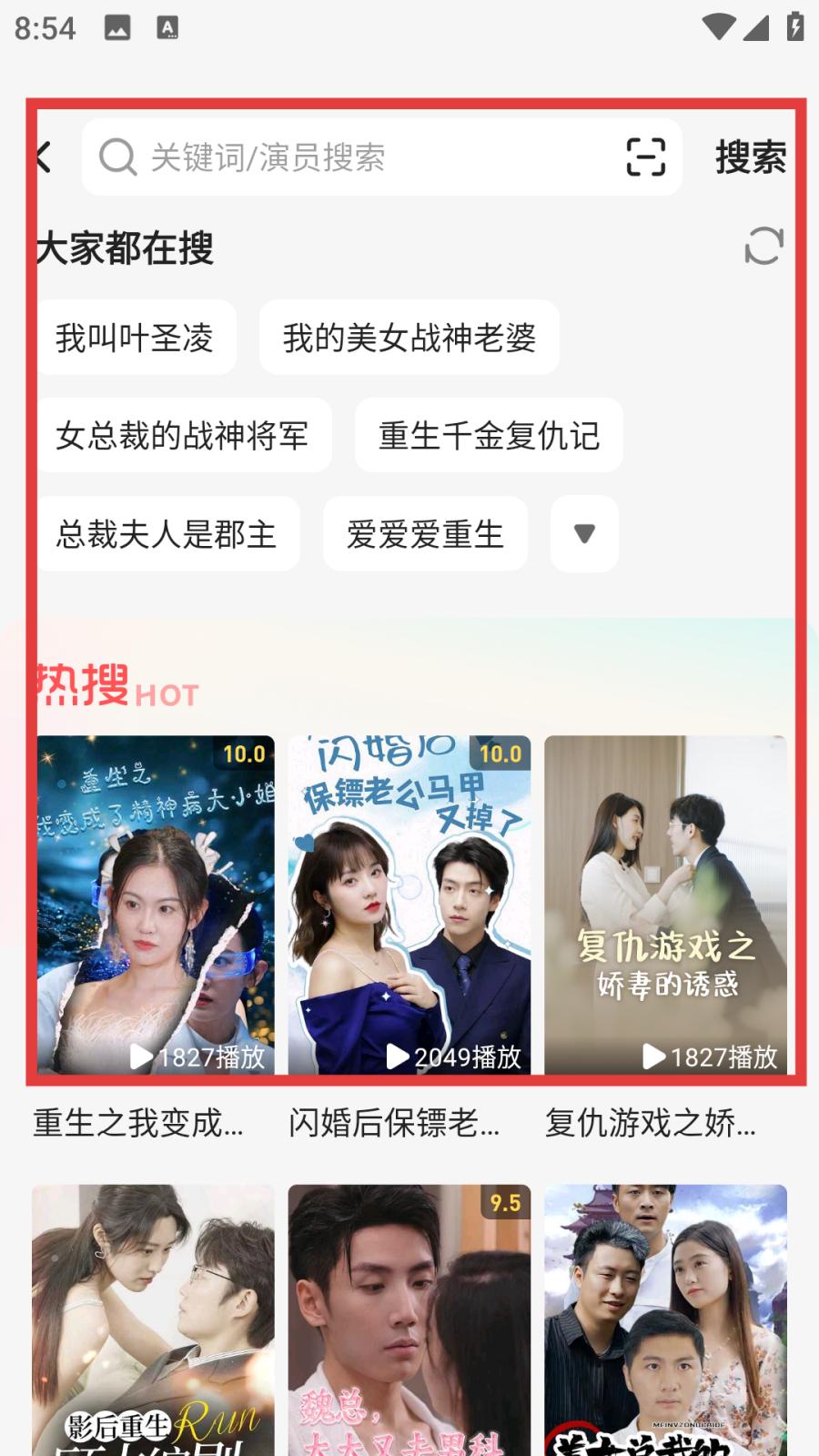This screenshot has width=819, height=1456.
Task: Open the 9.5-rated 魏总 drama poster
Action: [x=409, y=1319]
